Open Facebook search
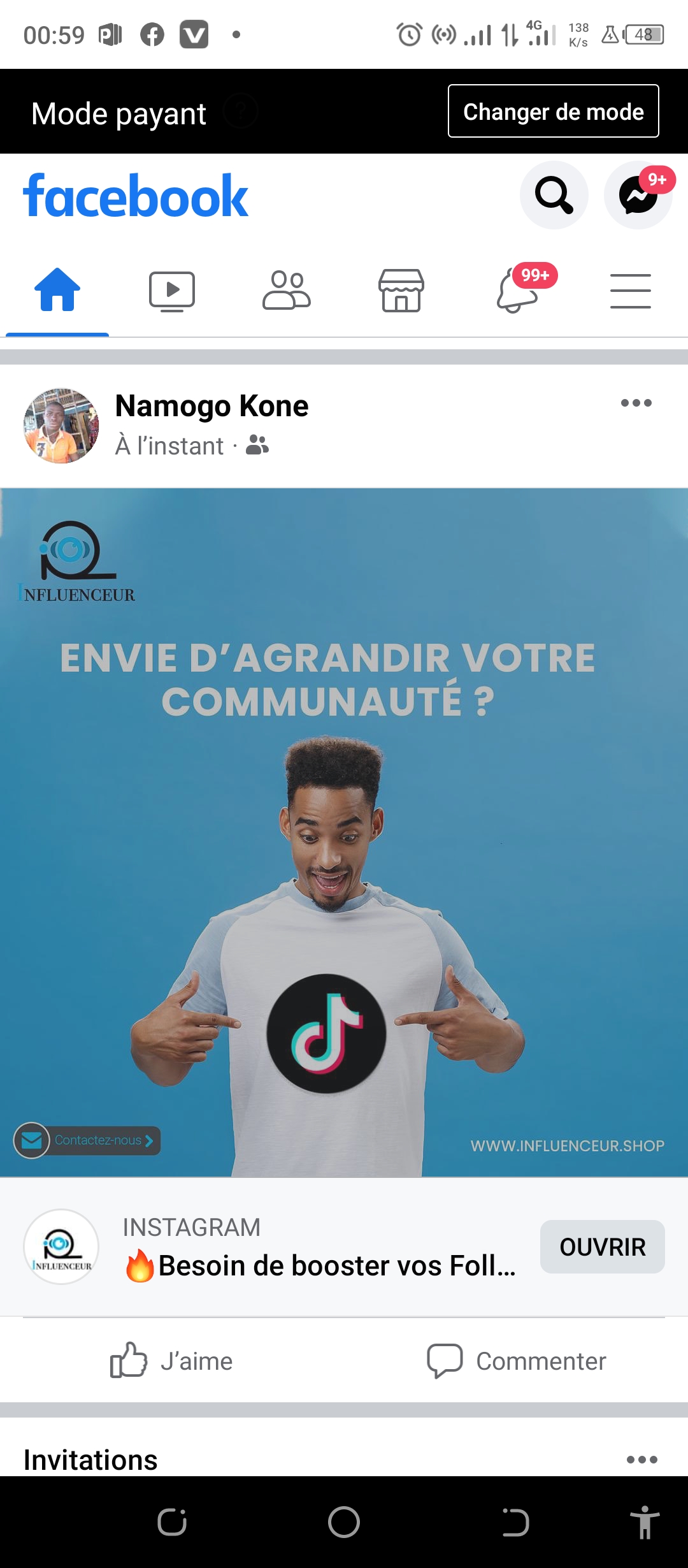Viewport: 688px width, 1568px height. point(554,195)
